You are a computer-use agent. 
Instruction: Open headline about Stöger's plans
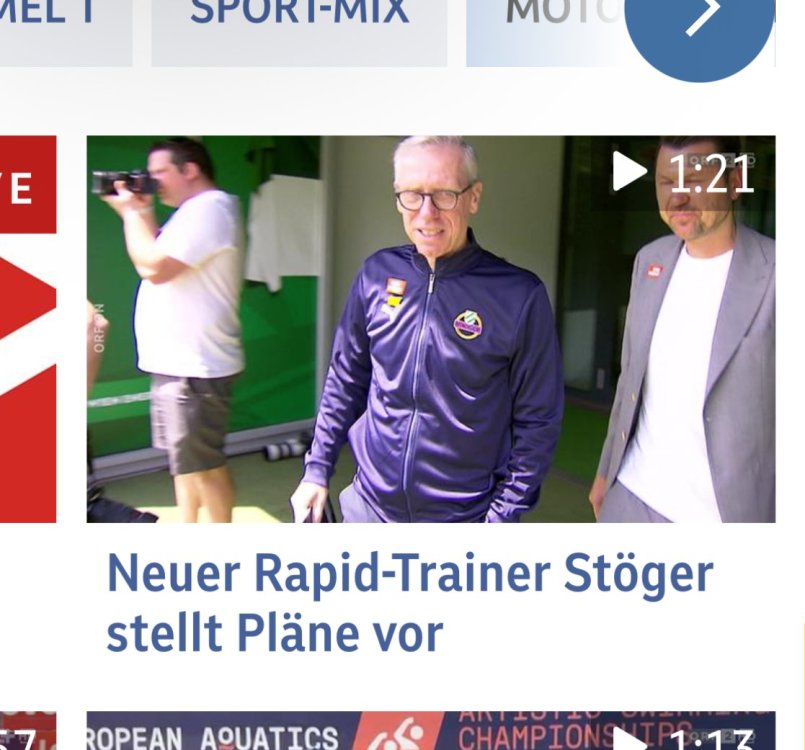pos(409,602)
